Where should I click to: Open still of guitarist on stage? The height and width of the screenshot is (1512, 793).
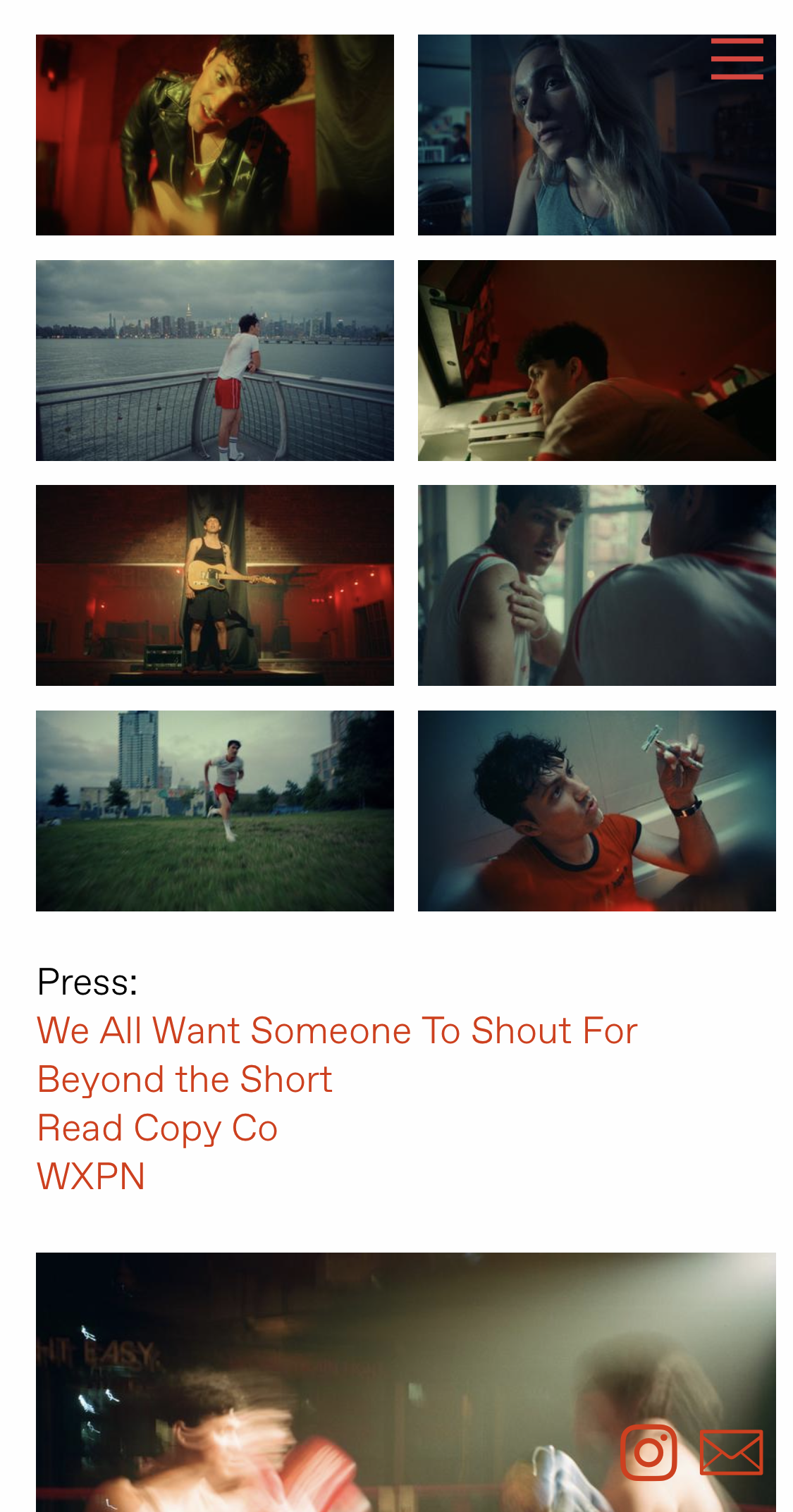(215, 585)
